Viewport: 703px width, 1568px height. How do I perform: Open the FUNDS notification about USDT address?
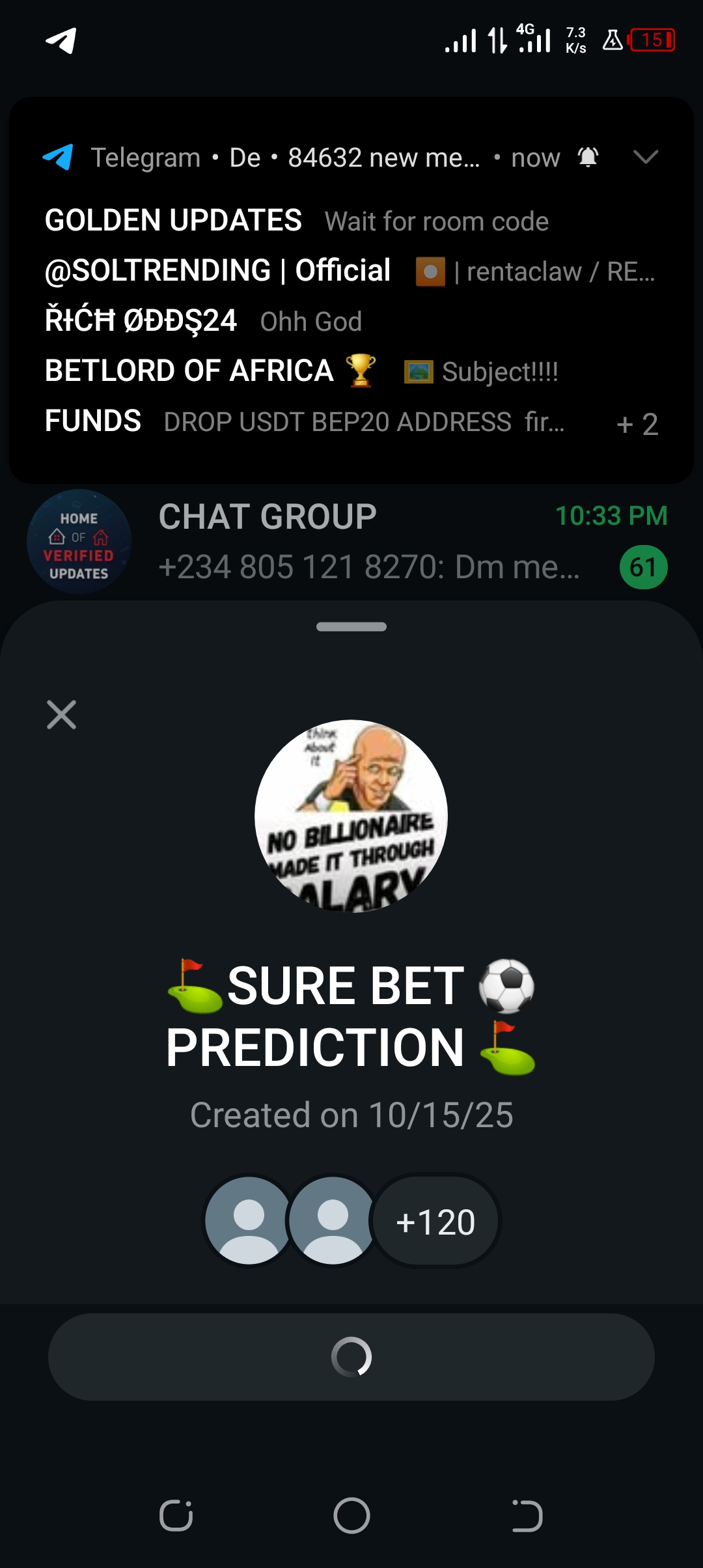tap(304, 421)
